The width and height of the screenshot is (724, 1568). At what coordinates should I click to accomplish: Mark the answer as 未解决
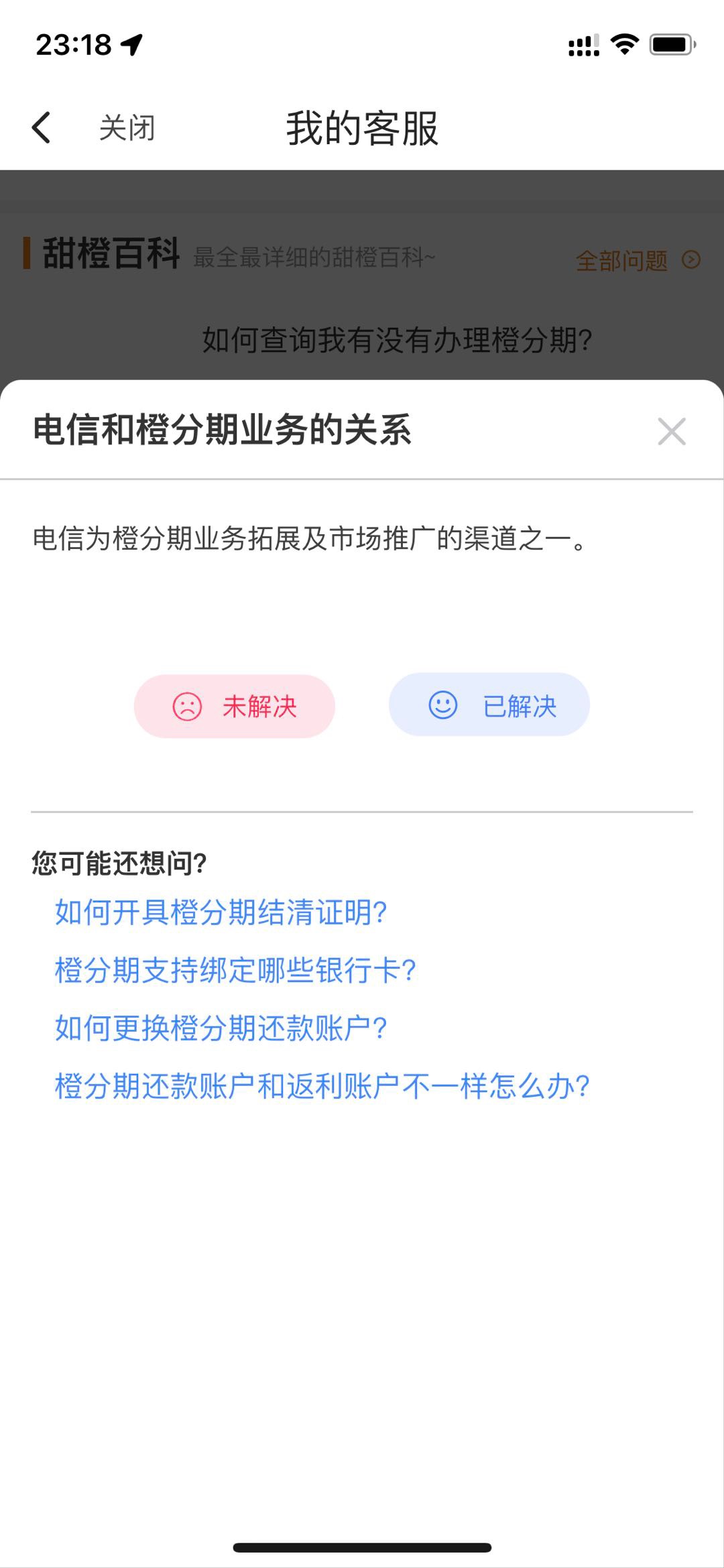coord(235,707)
